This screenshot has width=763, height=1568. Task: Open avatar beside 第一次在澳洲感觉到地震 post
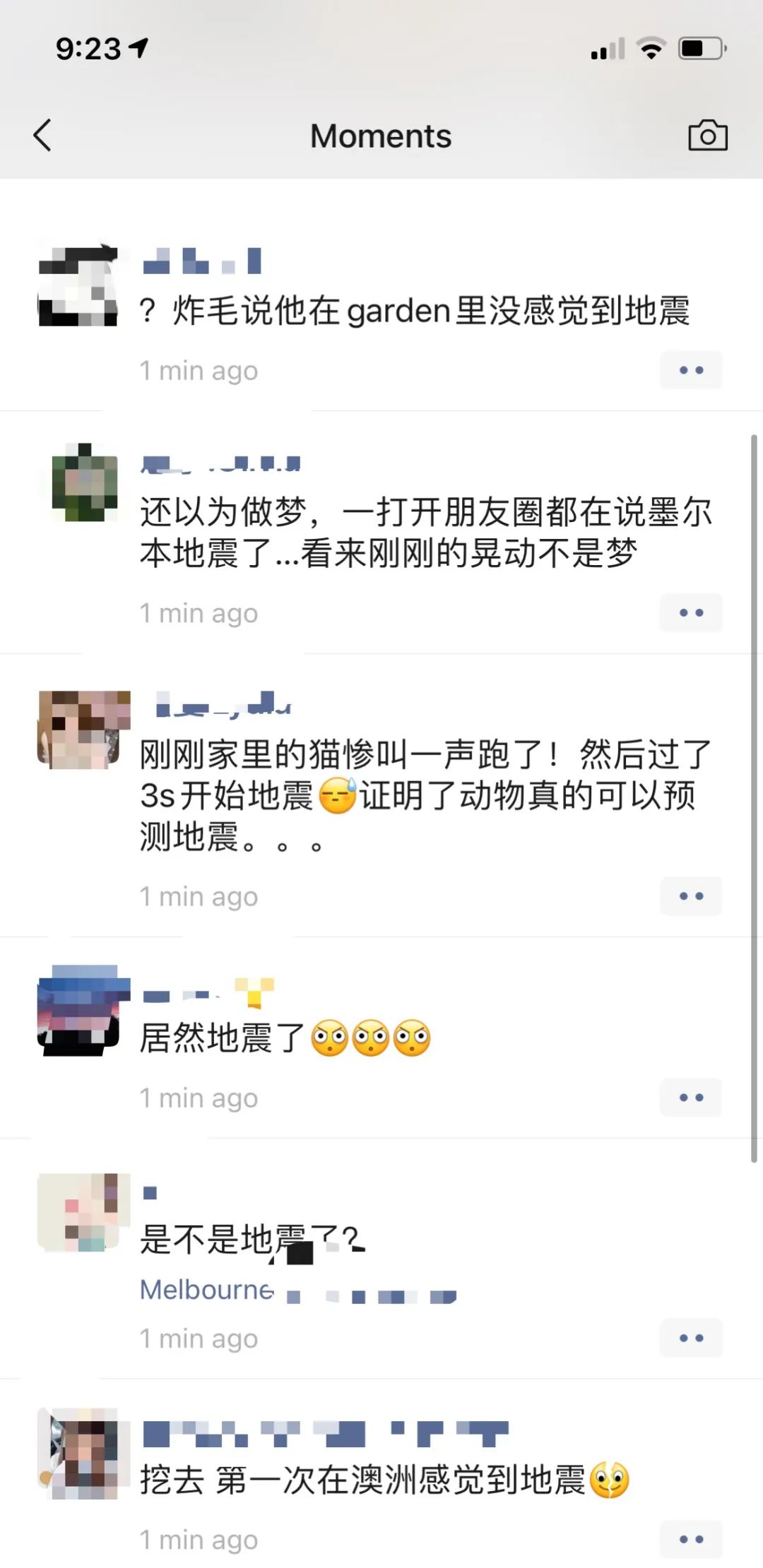83,1454
